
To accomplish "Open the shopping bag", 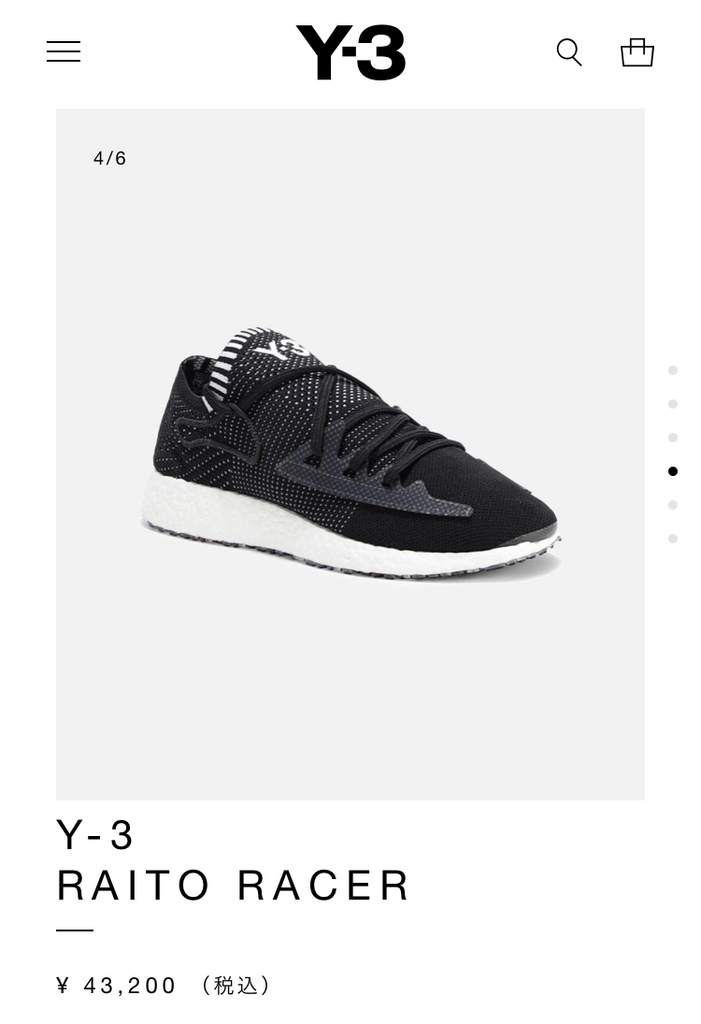I will coord(637,52).
